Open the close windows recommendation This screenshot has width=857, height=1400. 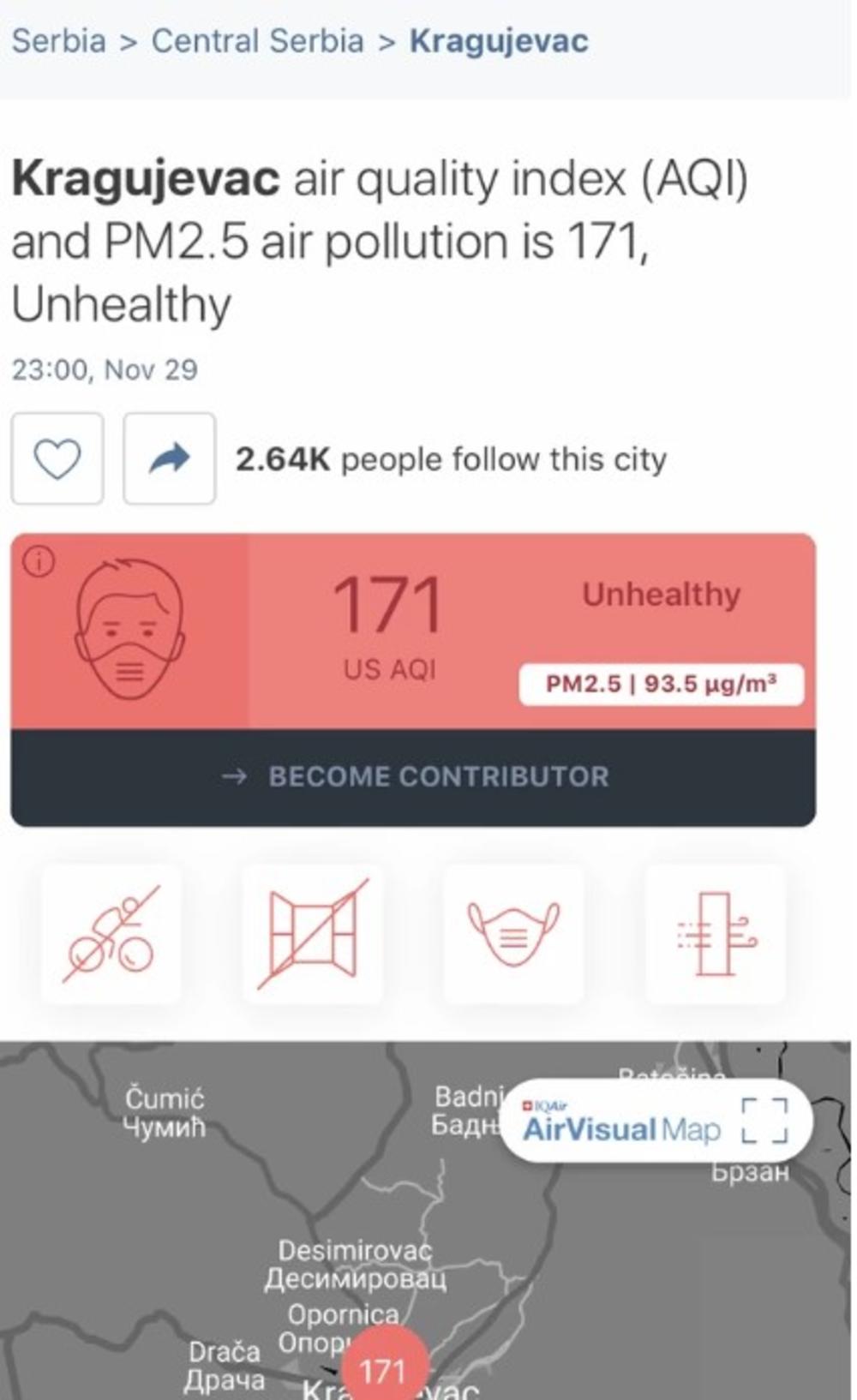coord(313,934)
